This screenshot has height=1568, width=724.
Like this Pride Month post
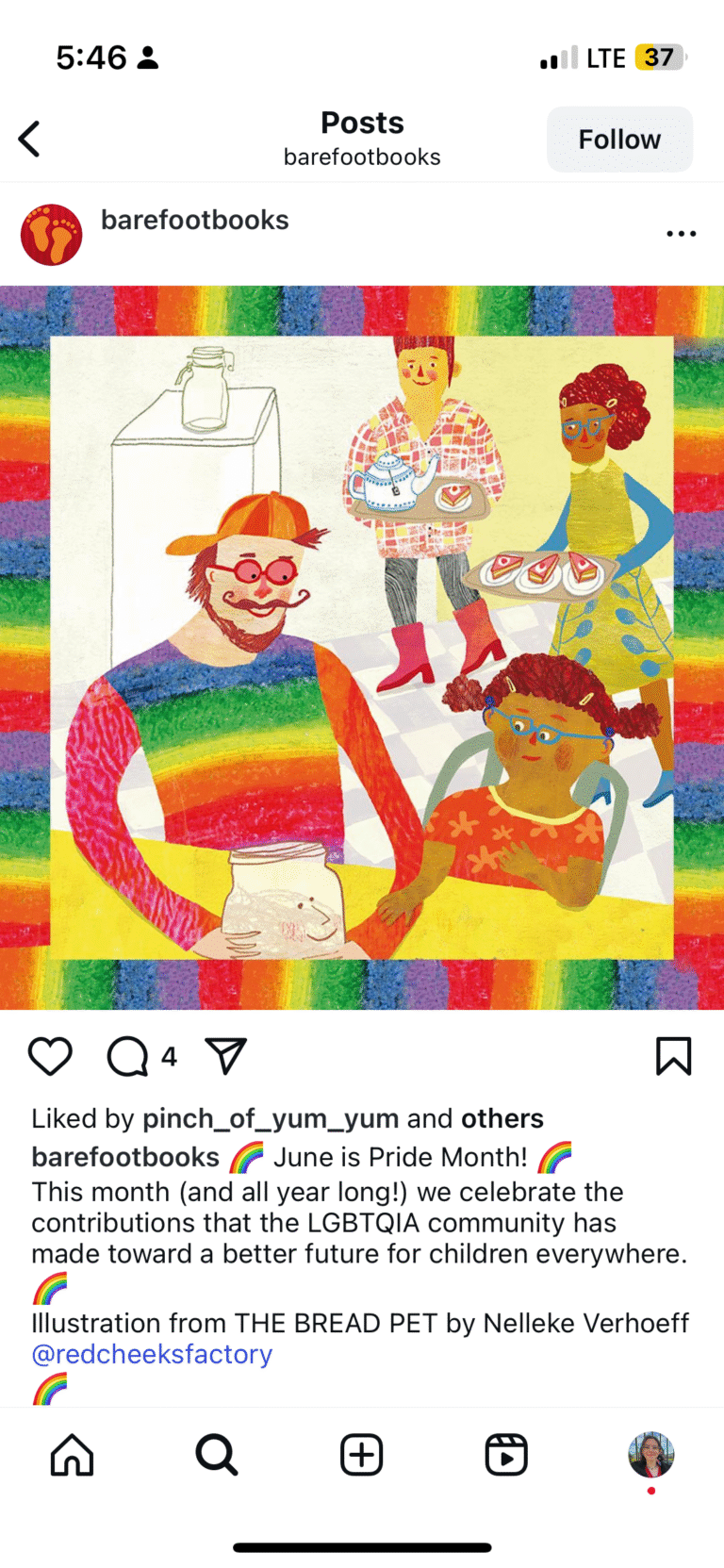[x=50, y=1056]
